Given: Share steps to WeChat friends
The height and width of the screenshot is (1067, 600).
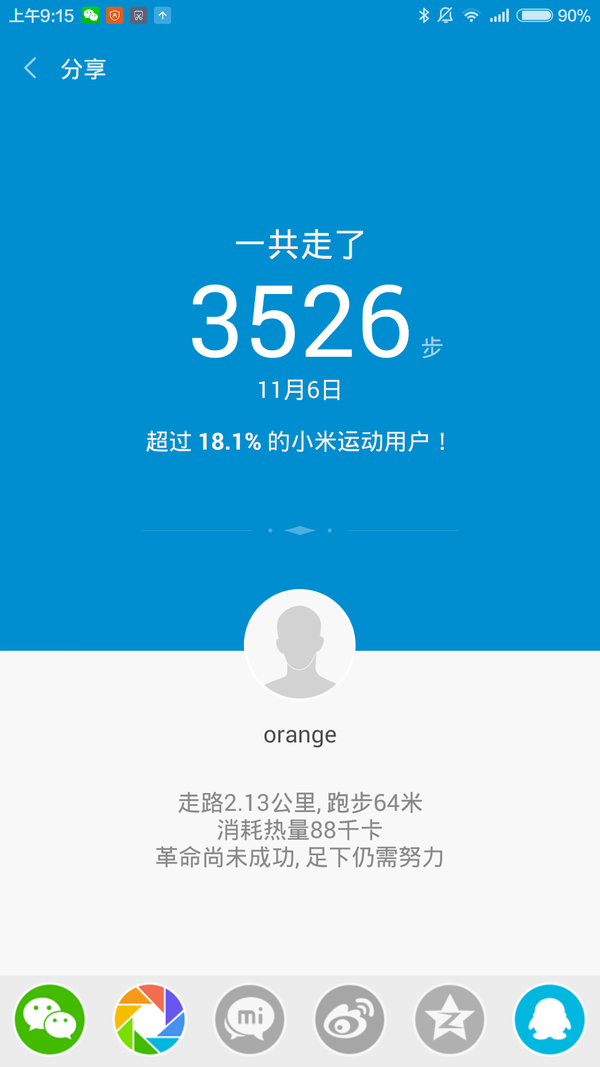Looking at the screenshot, I should coord(50,1019).
